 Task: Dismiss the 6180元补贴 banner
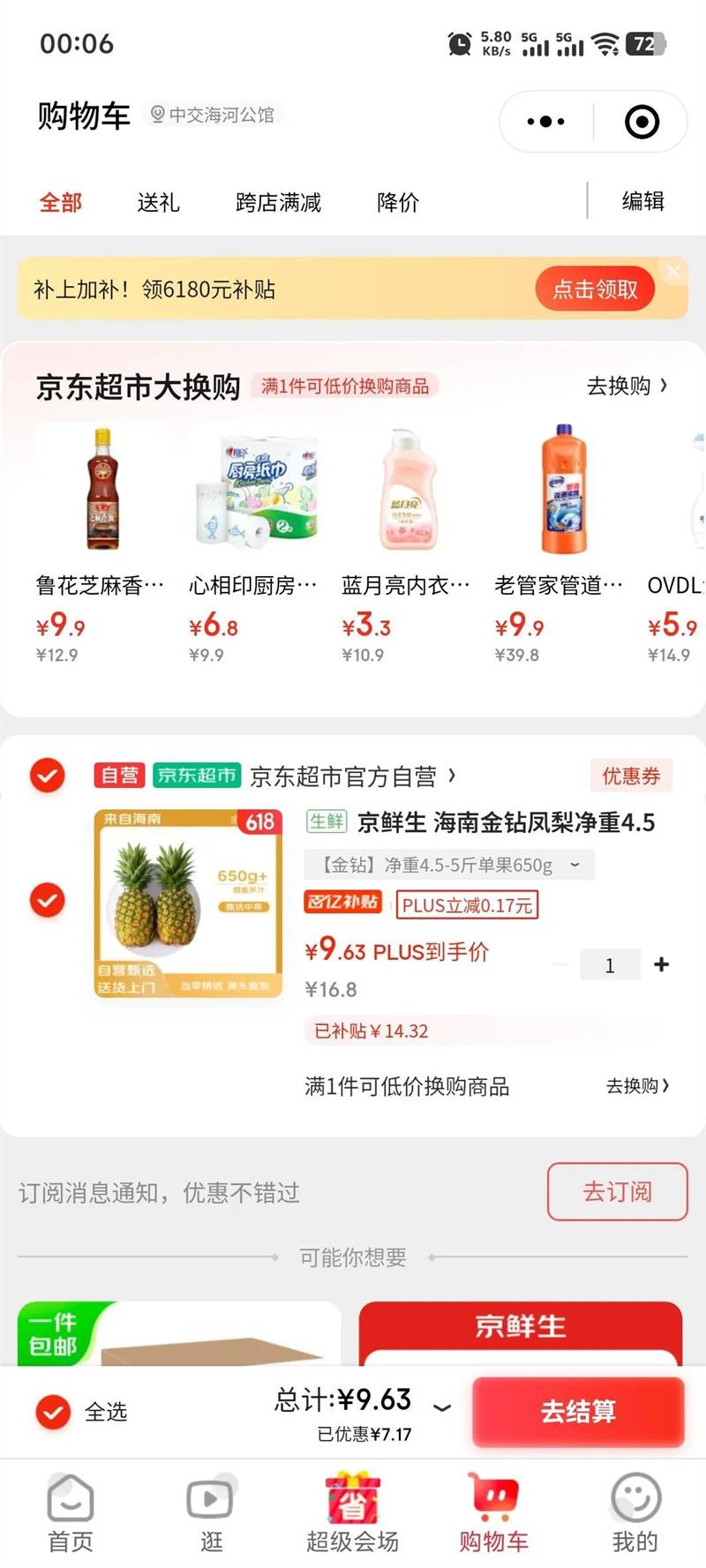point(673,272)
